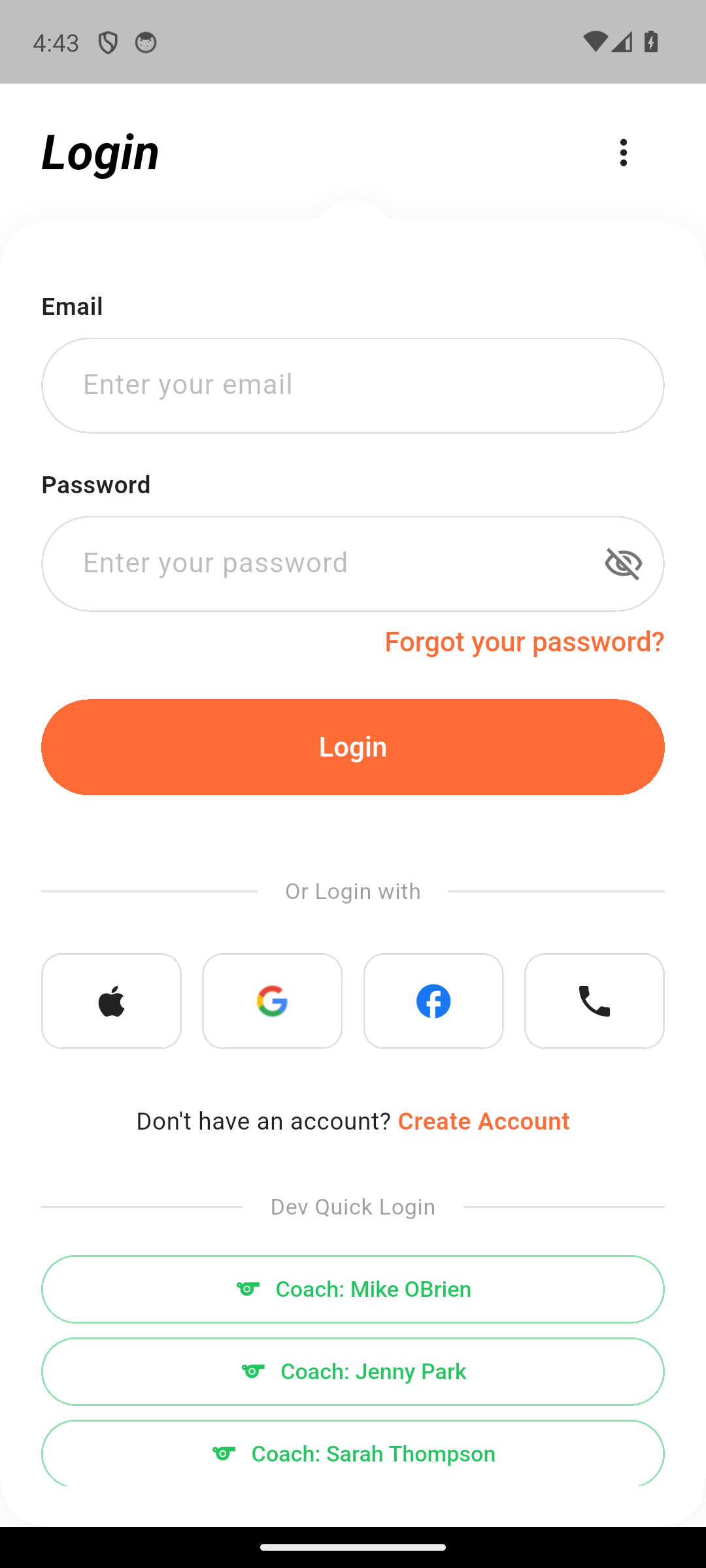Image resolution: width=706 pixels, height=1568 pixels.
Task: Sign in with Apple
Action: 111,1001
